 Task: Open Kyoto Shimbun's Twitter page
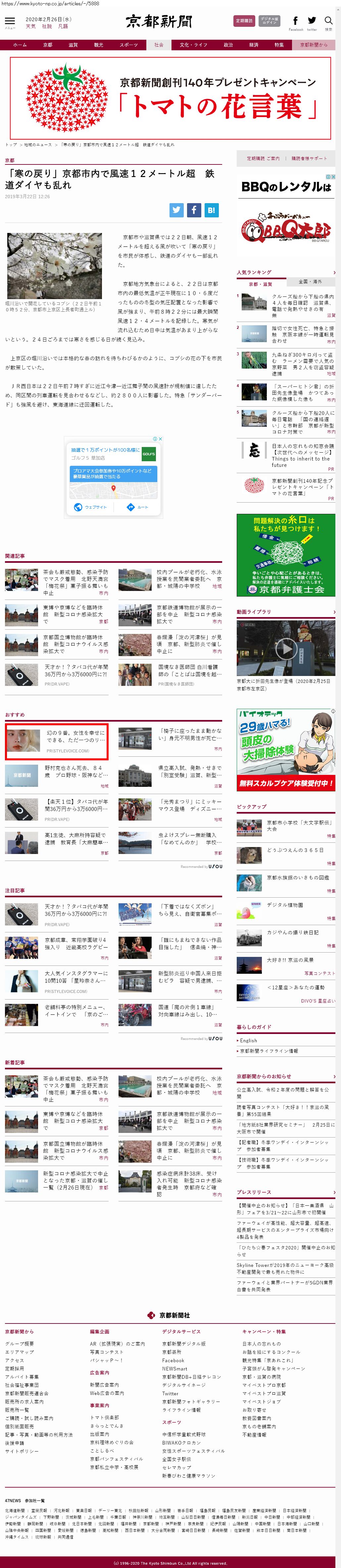[x=312, y=22]
